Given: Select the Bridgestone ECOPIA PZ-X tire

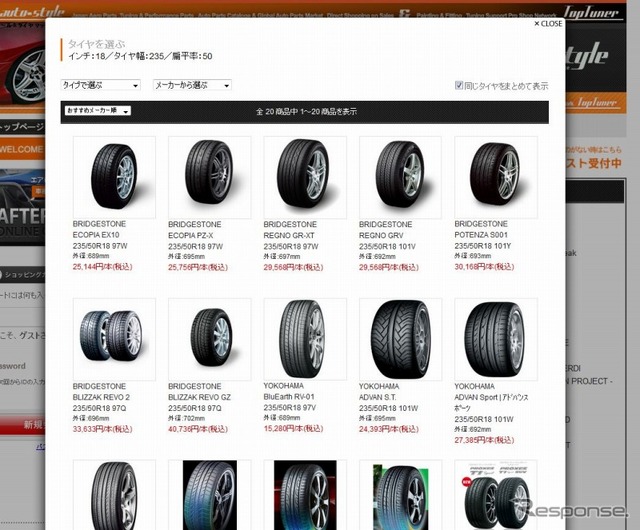Looking at the screenshot, I should click(x=209, y=176).
